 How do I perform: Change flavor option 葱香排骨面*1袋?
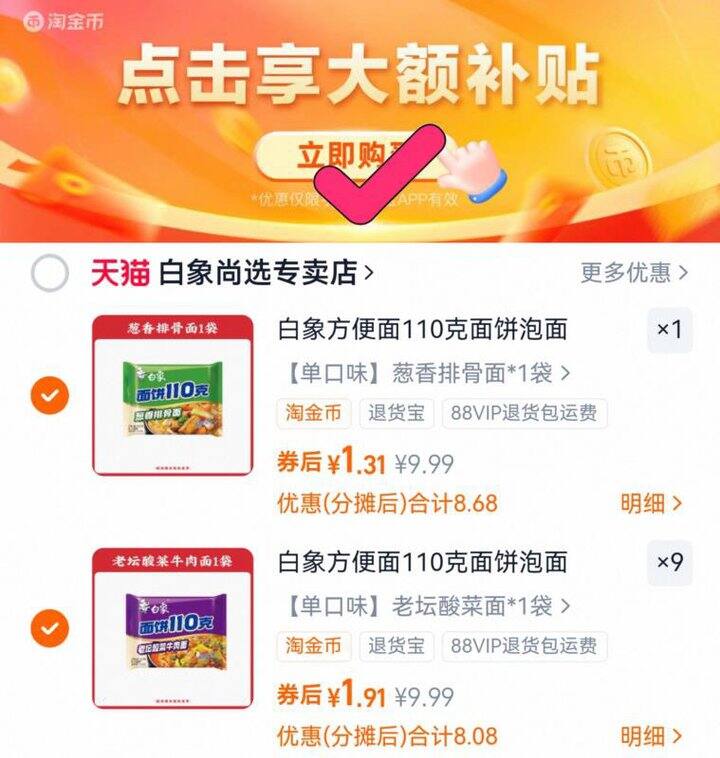423,374
